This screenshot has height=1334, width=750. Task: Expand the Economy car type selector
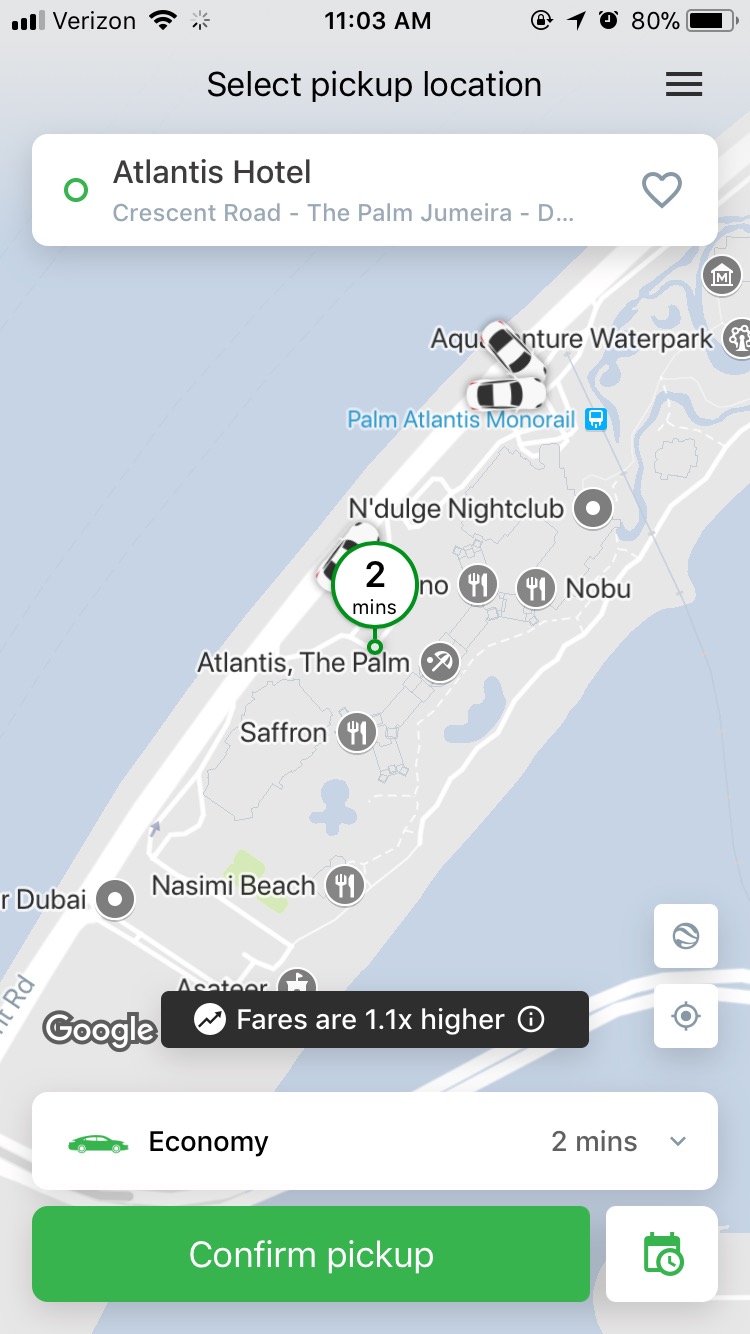678,1141
